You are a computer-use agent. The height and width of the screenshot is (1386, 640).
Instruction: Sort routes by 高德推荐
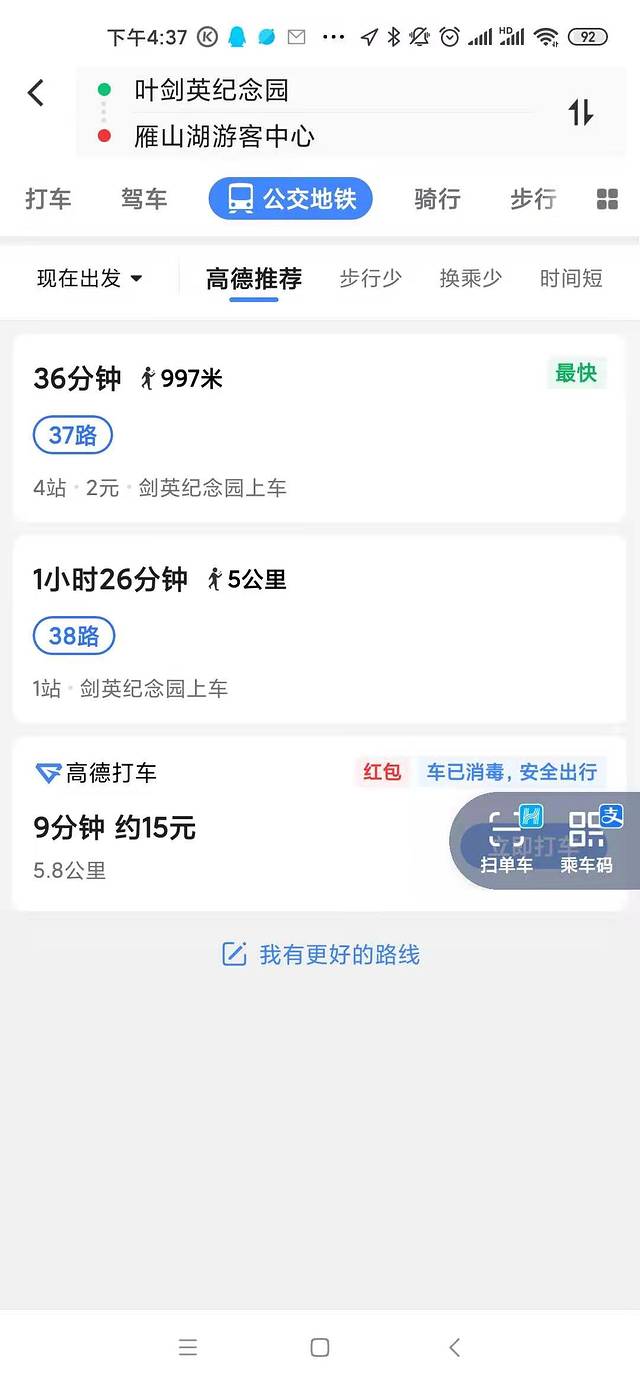pos(254,278)
